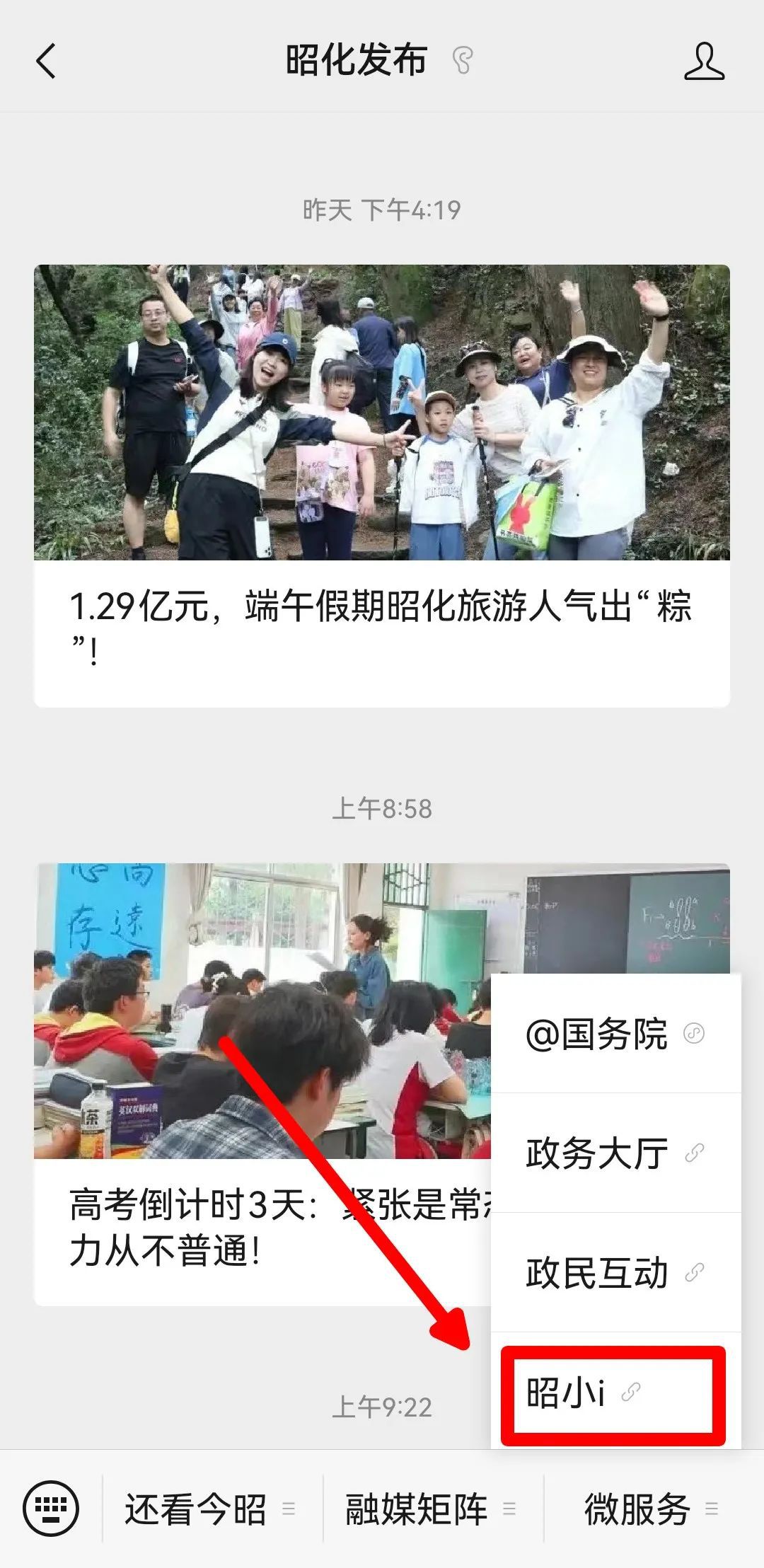Open the 高考倒计时3天 article
This screenshot has width=764, height=1568.
click(x=262, y=1083)
